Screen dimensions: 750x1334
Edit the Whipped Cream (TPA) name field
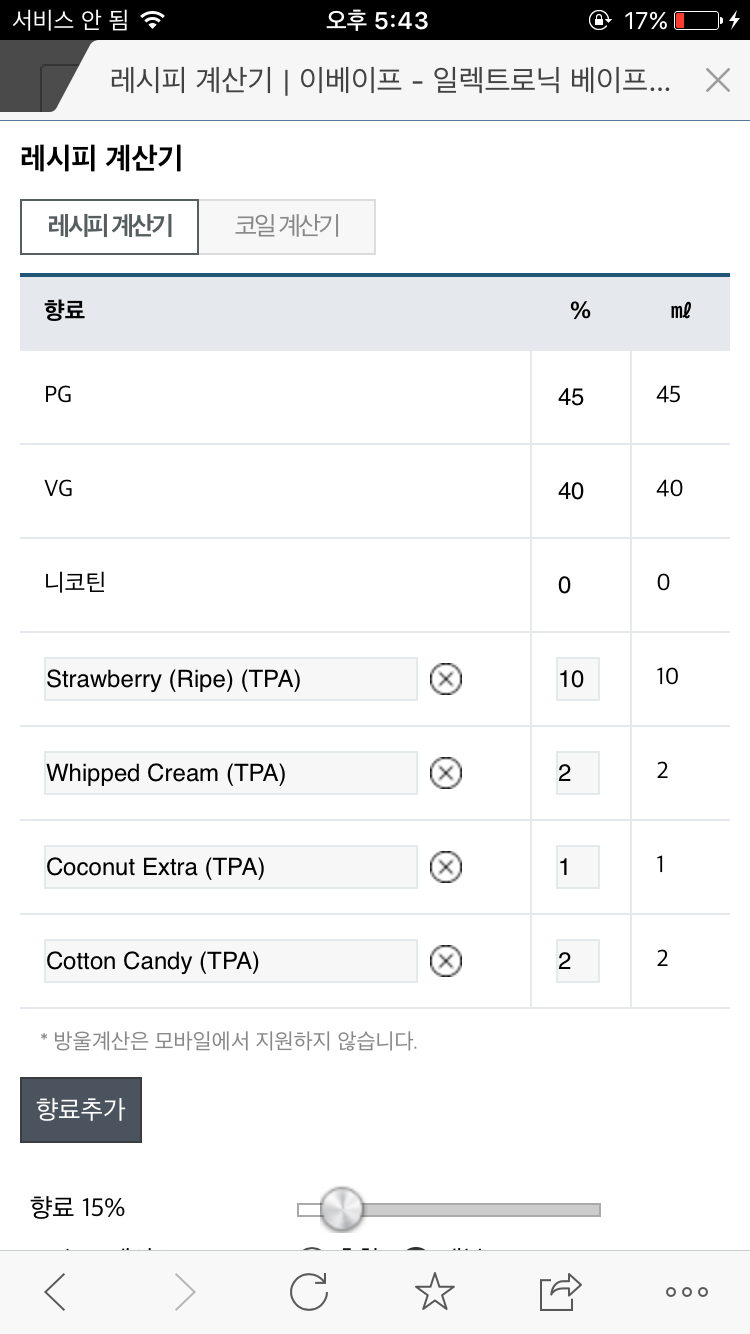(x=231, y=773)
